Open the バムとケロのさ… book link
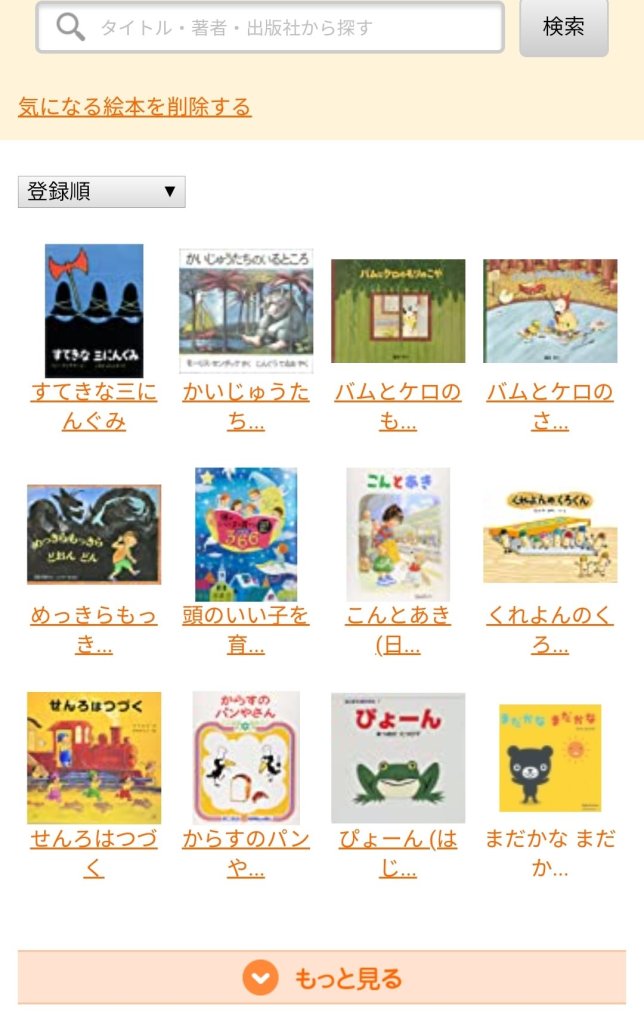The width and height of the screenshot is (644, 1024). coord(550,406)
